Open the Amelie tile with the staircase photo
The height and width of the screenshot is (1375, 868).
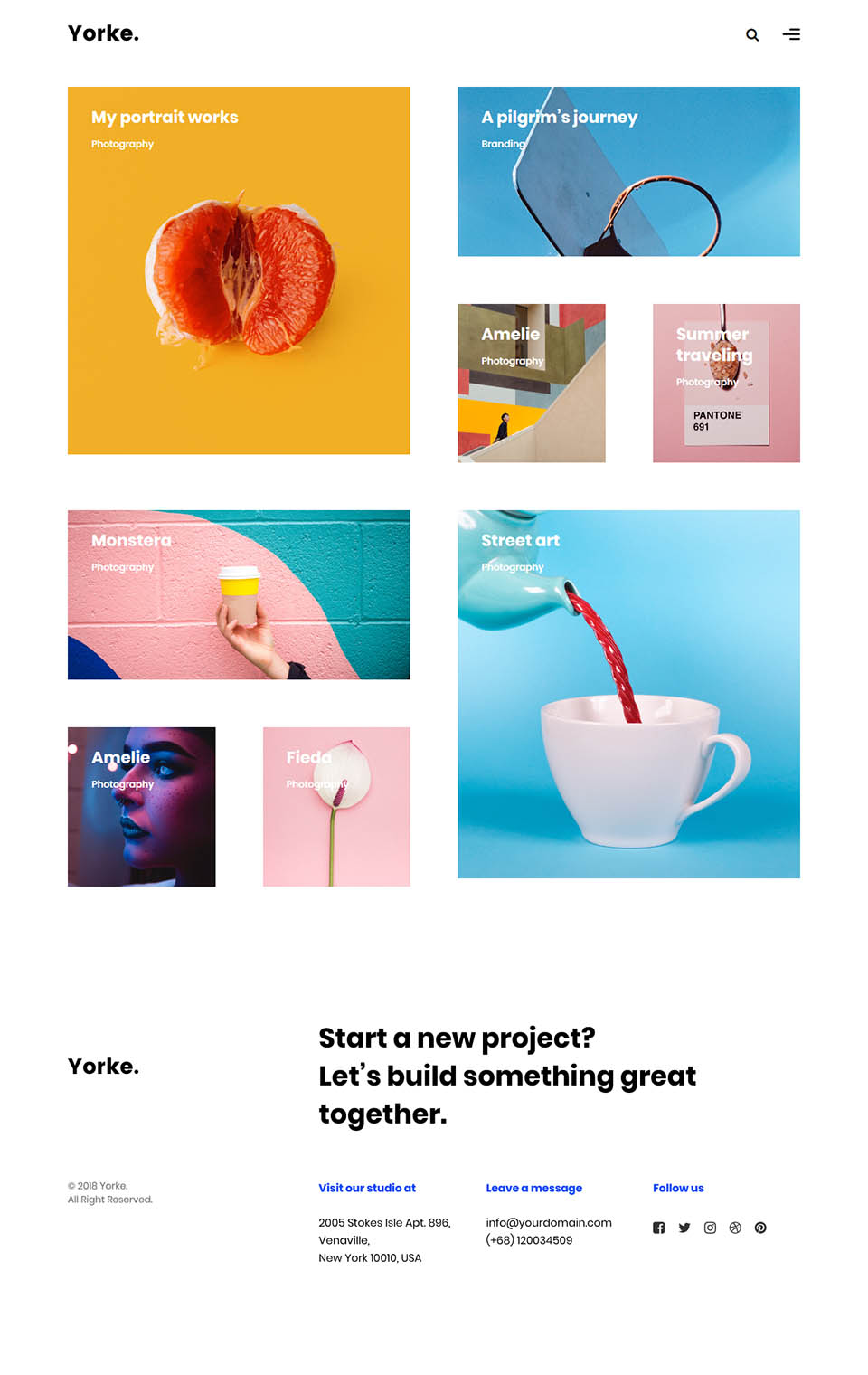tap(531, 383)
